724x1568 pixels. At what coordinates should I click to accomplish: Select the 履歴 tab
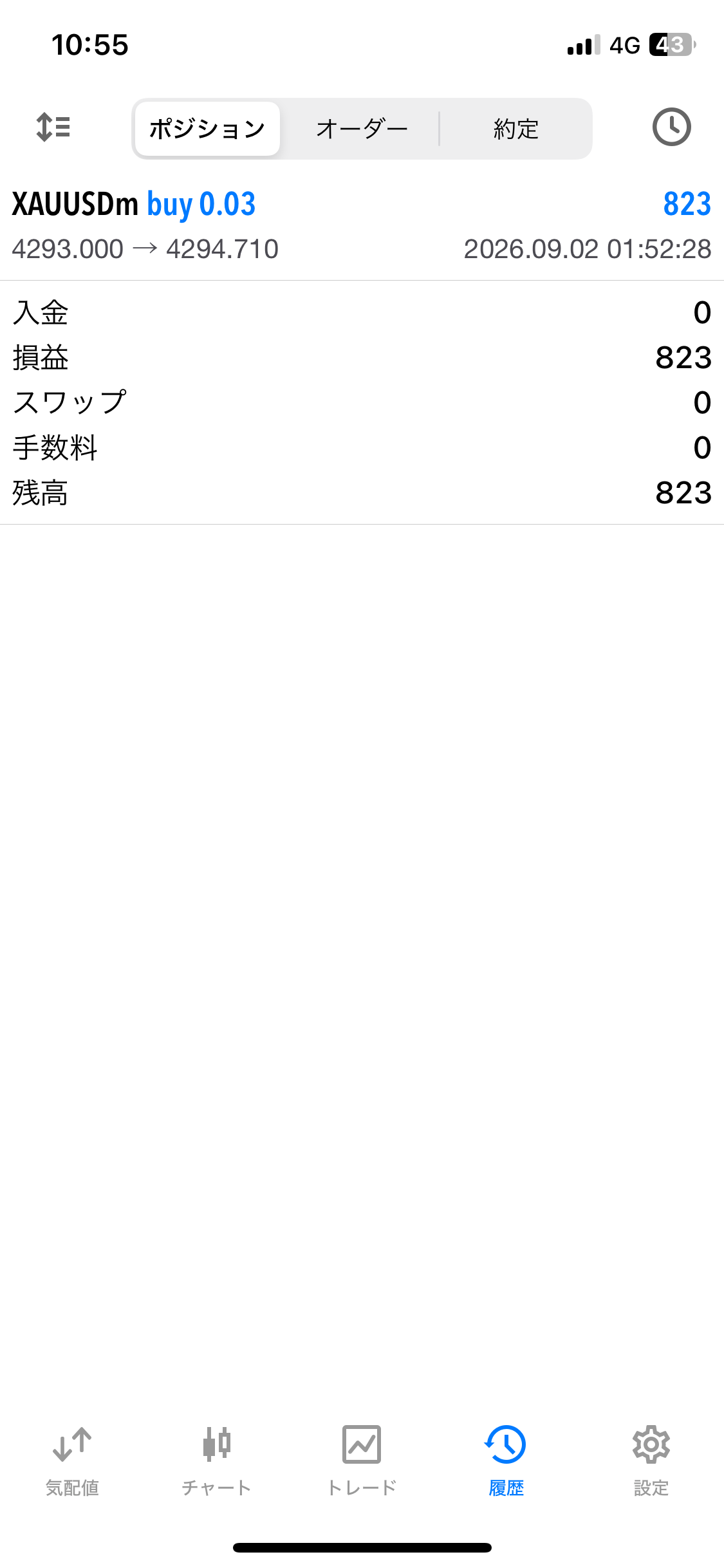tap(506, 1461)
